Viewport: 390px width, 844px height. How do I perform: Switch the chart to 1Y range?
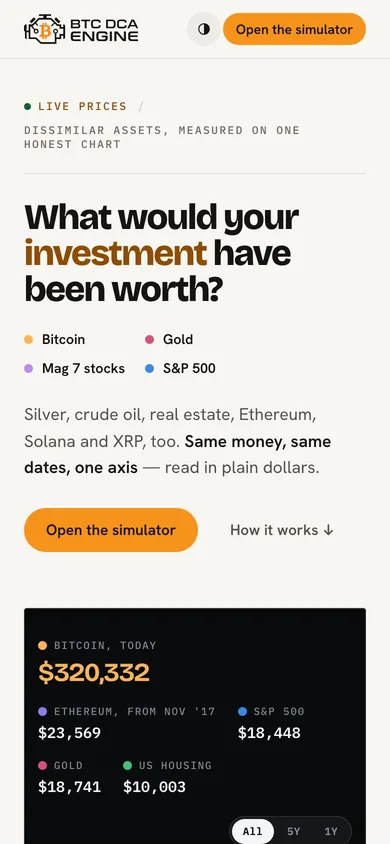click(331, 831)
